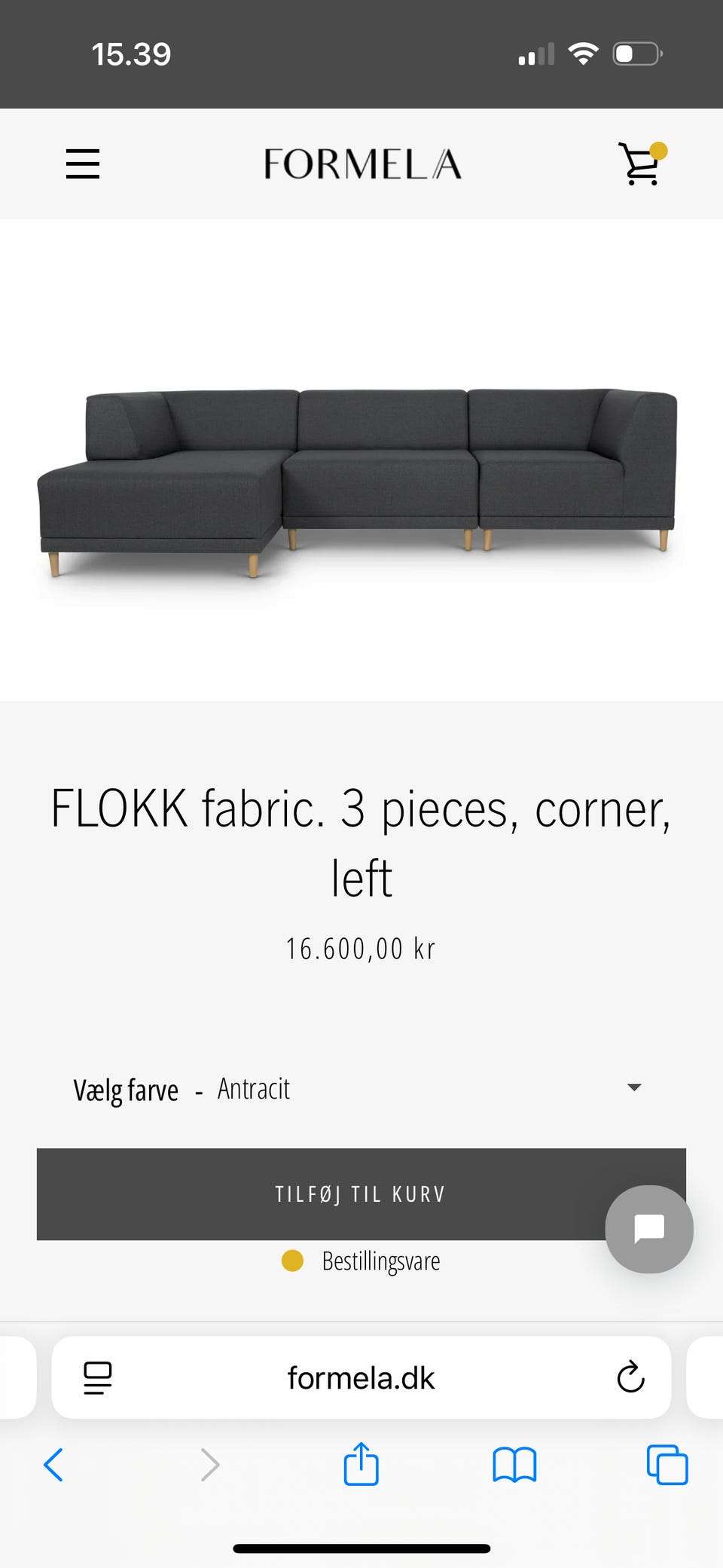The image size is (723, 1568).
Task: Open the chat bubble widget
Action: (x=649, y=1229)
